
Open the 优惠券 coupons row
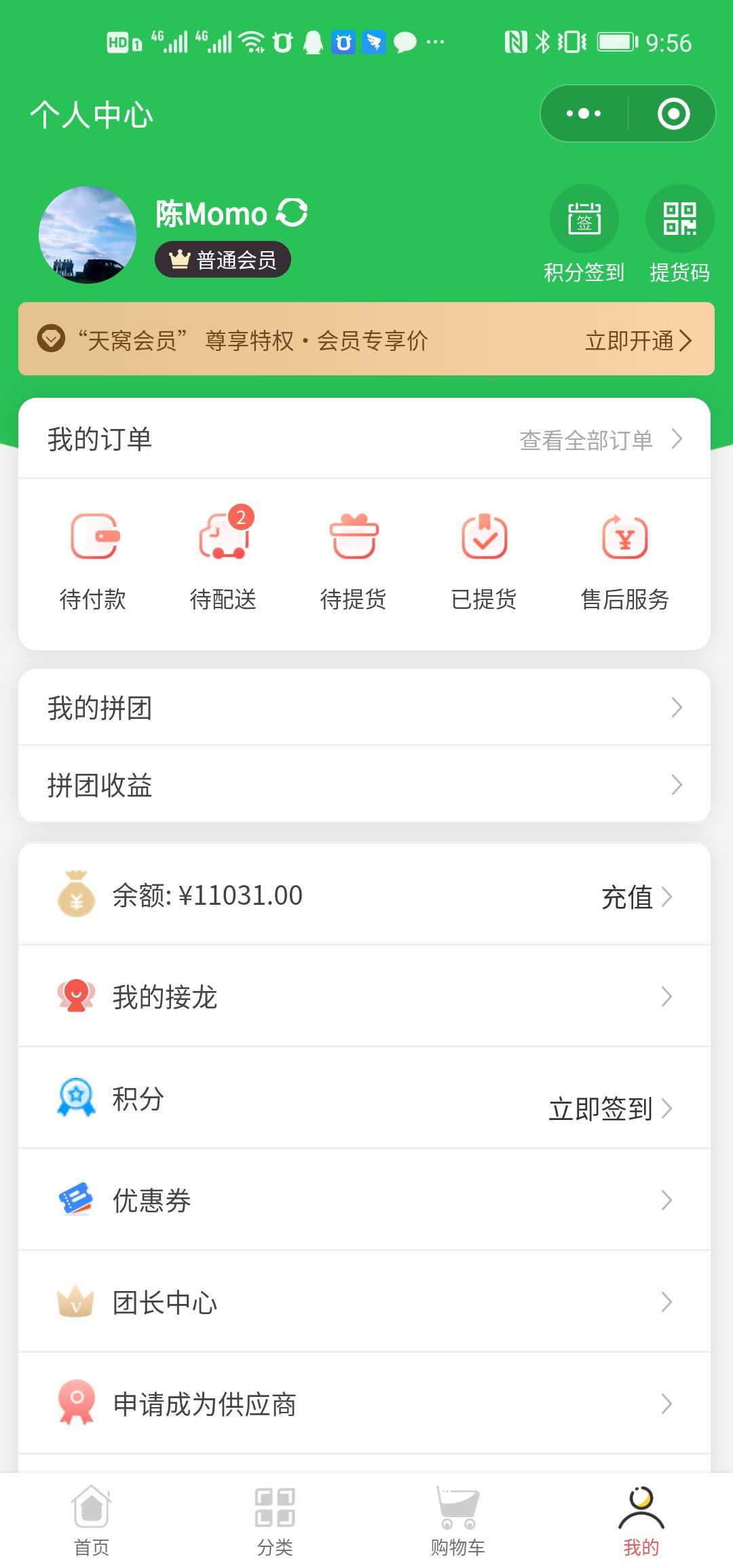364,1200
